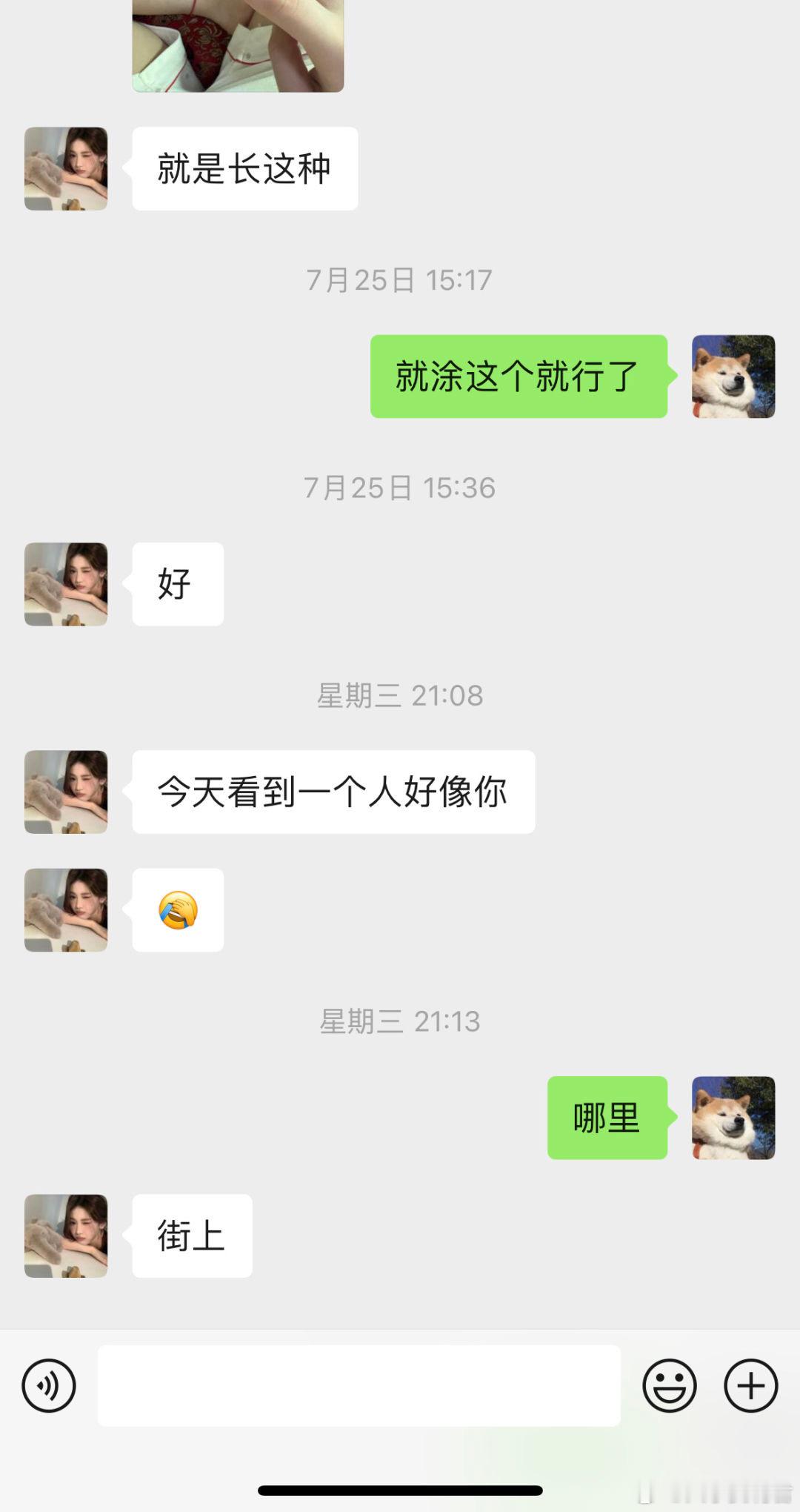Select the 🤦 emoji message bubble

pyautogui.click(x=177, y=911)
